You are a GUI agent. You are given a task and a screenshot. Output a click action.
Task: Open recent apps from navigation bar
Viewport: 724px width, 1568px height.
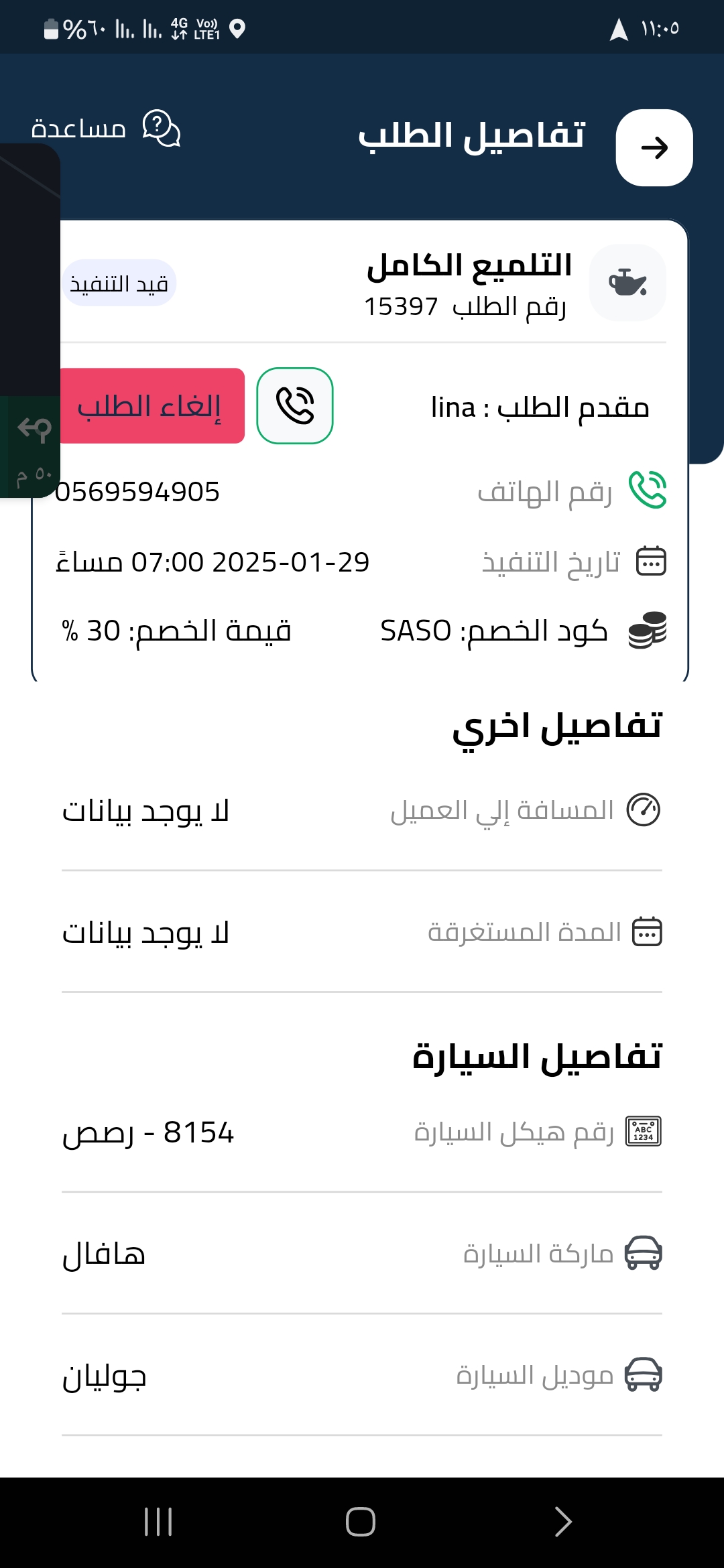point(158,1521)
